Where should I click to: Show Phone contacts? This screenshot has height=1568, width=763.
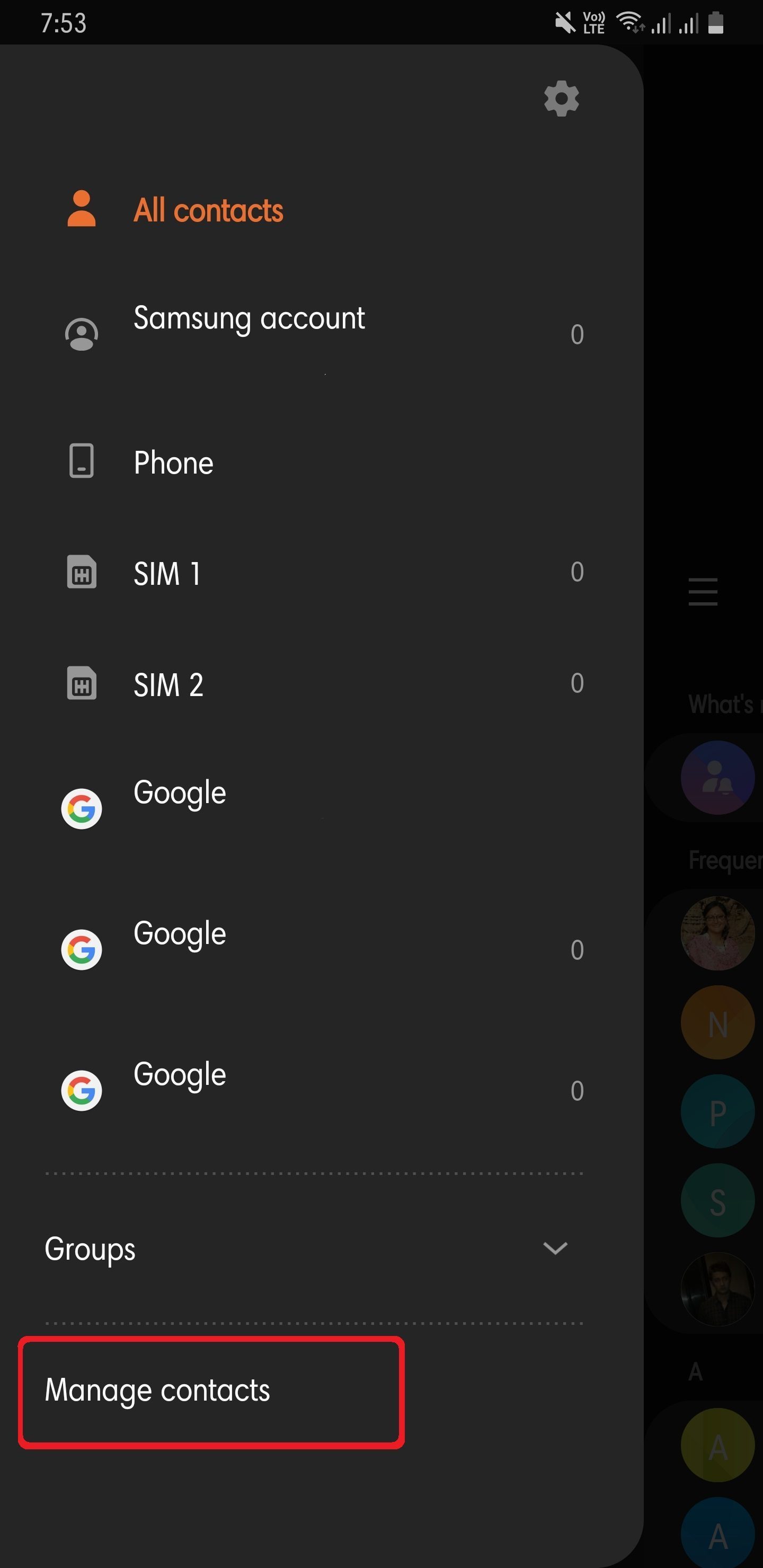point(174,462)
